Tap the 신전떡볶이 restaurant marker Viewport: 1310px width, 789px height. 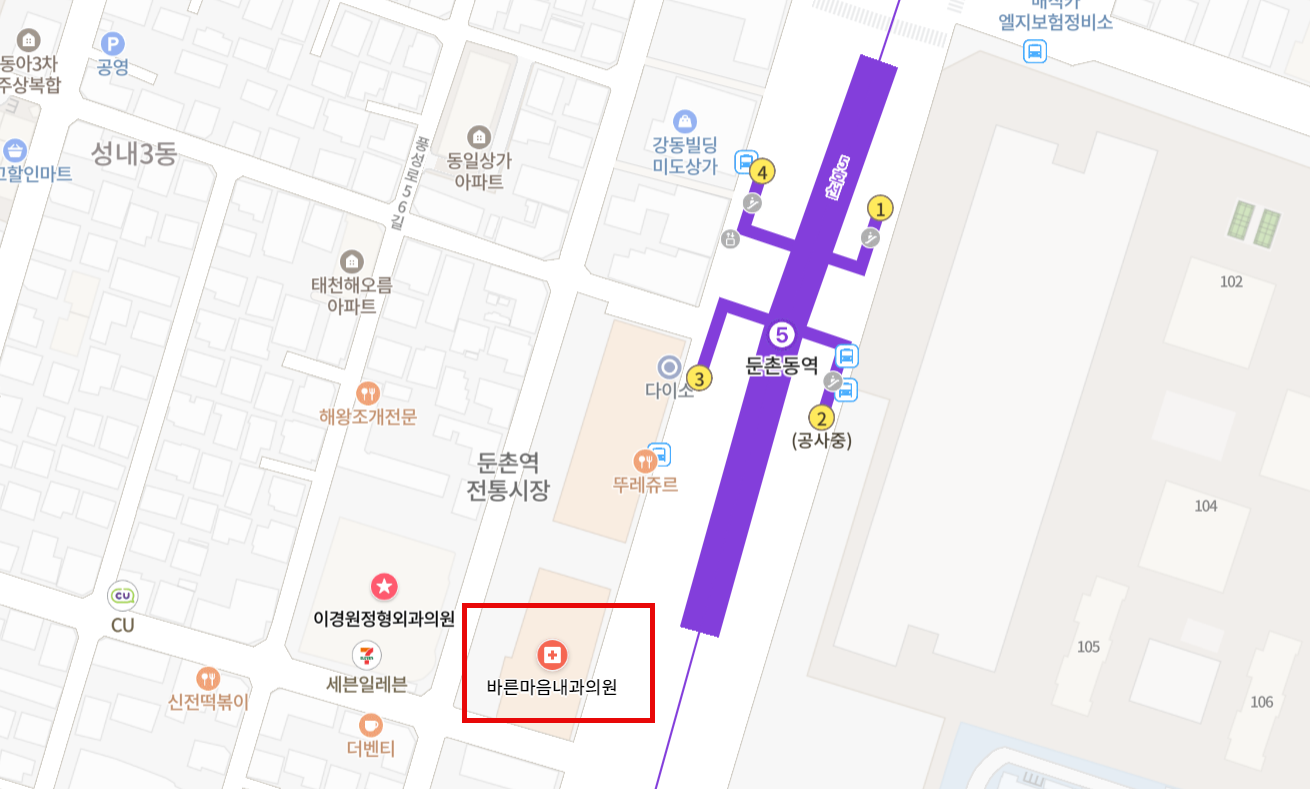point(208,677)
